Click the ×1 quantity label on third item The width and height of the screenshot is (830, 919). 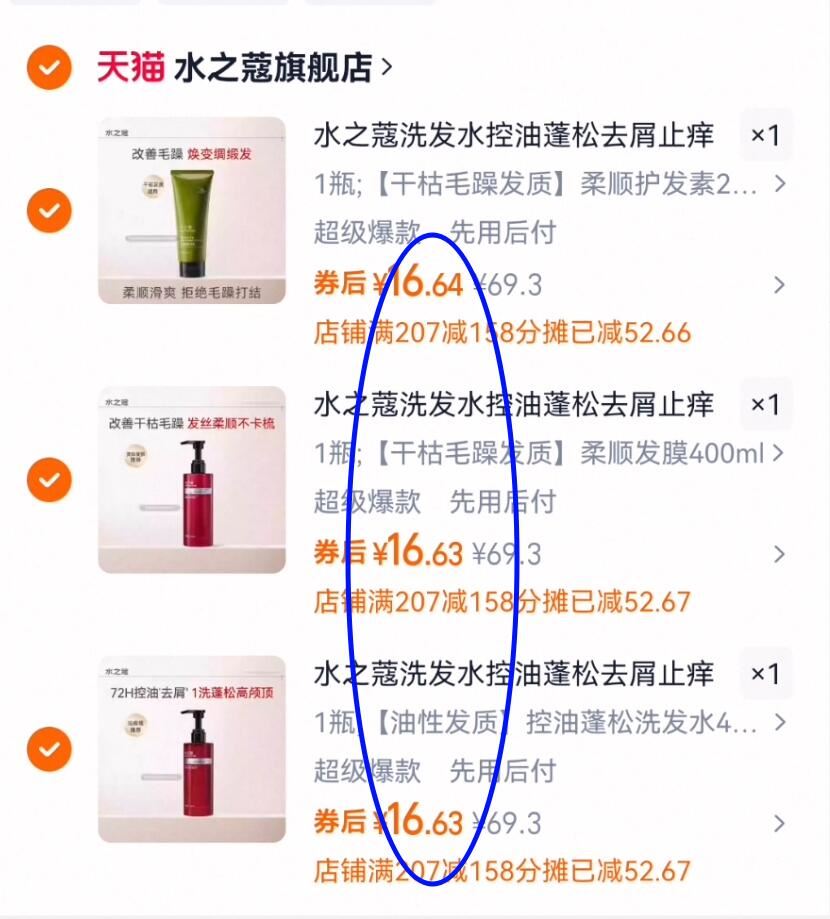pos(765,674)
